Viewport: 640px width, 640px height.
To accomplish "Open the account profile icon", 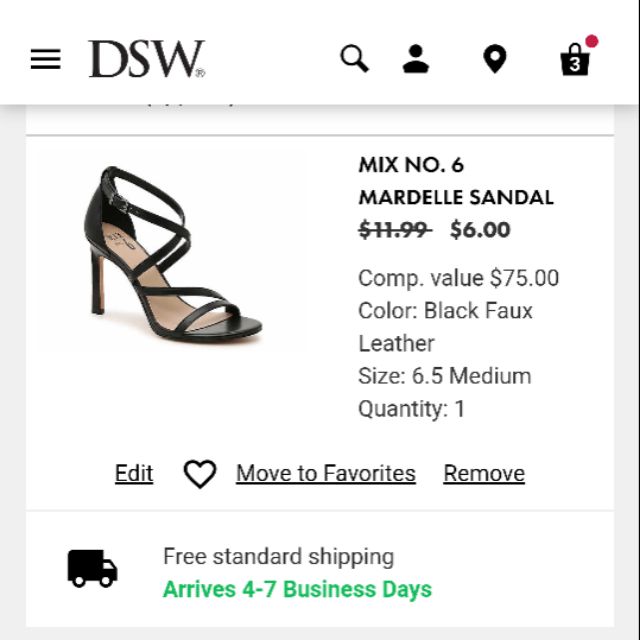I will coord(416,59).
